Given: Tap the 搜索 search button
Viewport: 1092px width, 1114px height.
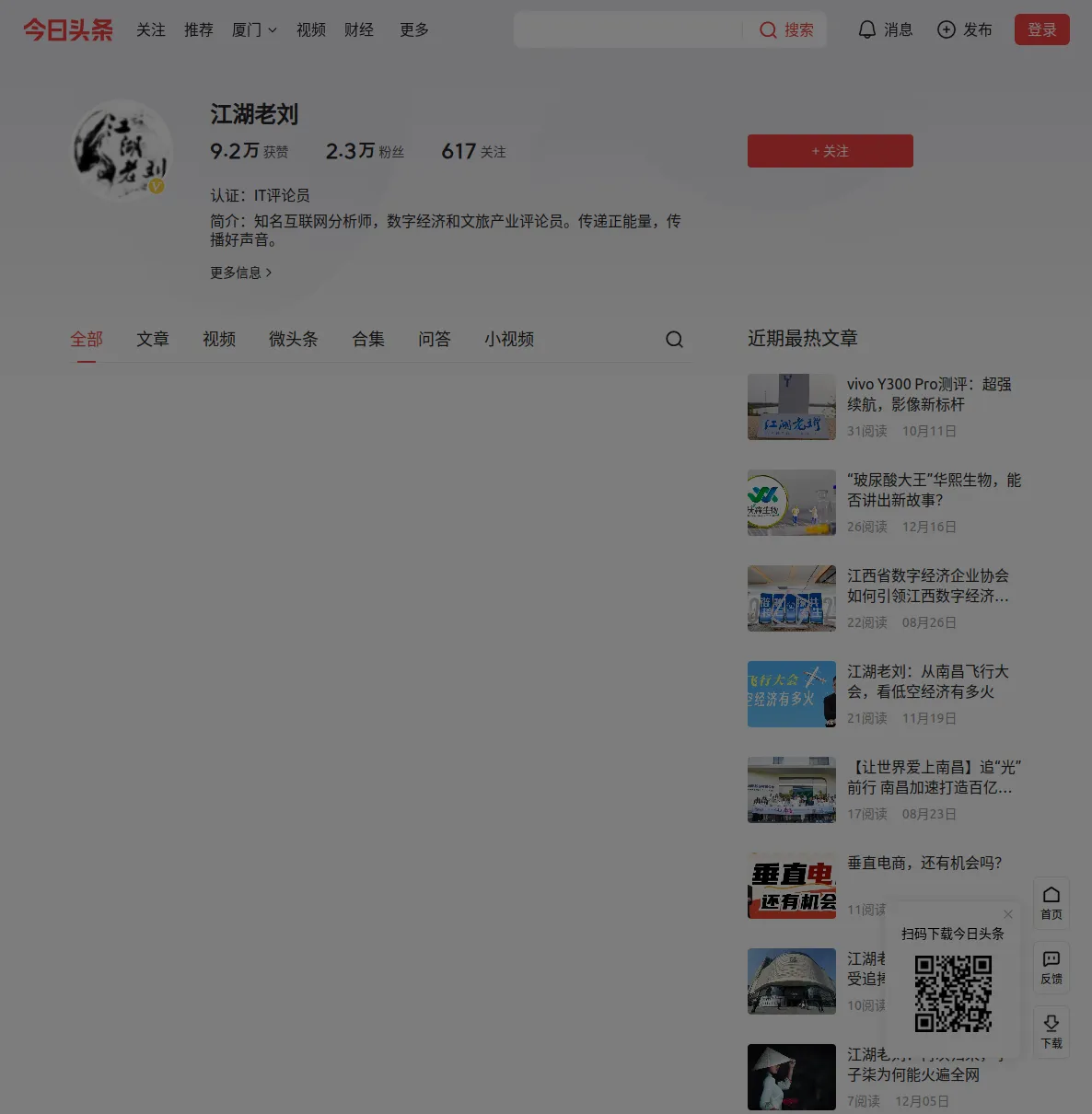Looking at the screenshot, I should (787, 29).
